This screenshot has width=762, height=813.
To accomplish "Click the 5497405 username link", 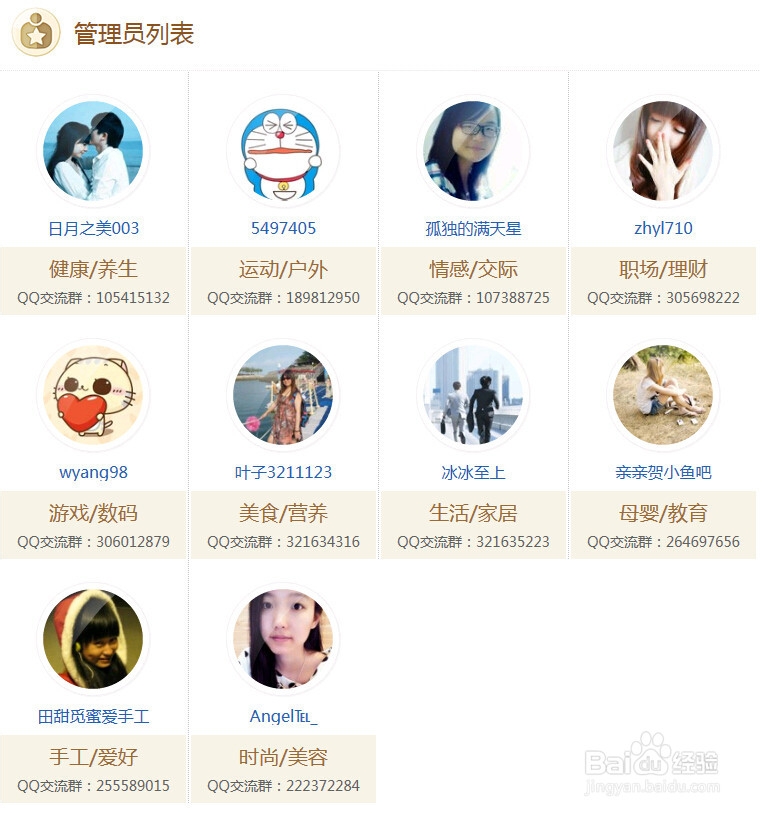I will [283, 228].
